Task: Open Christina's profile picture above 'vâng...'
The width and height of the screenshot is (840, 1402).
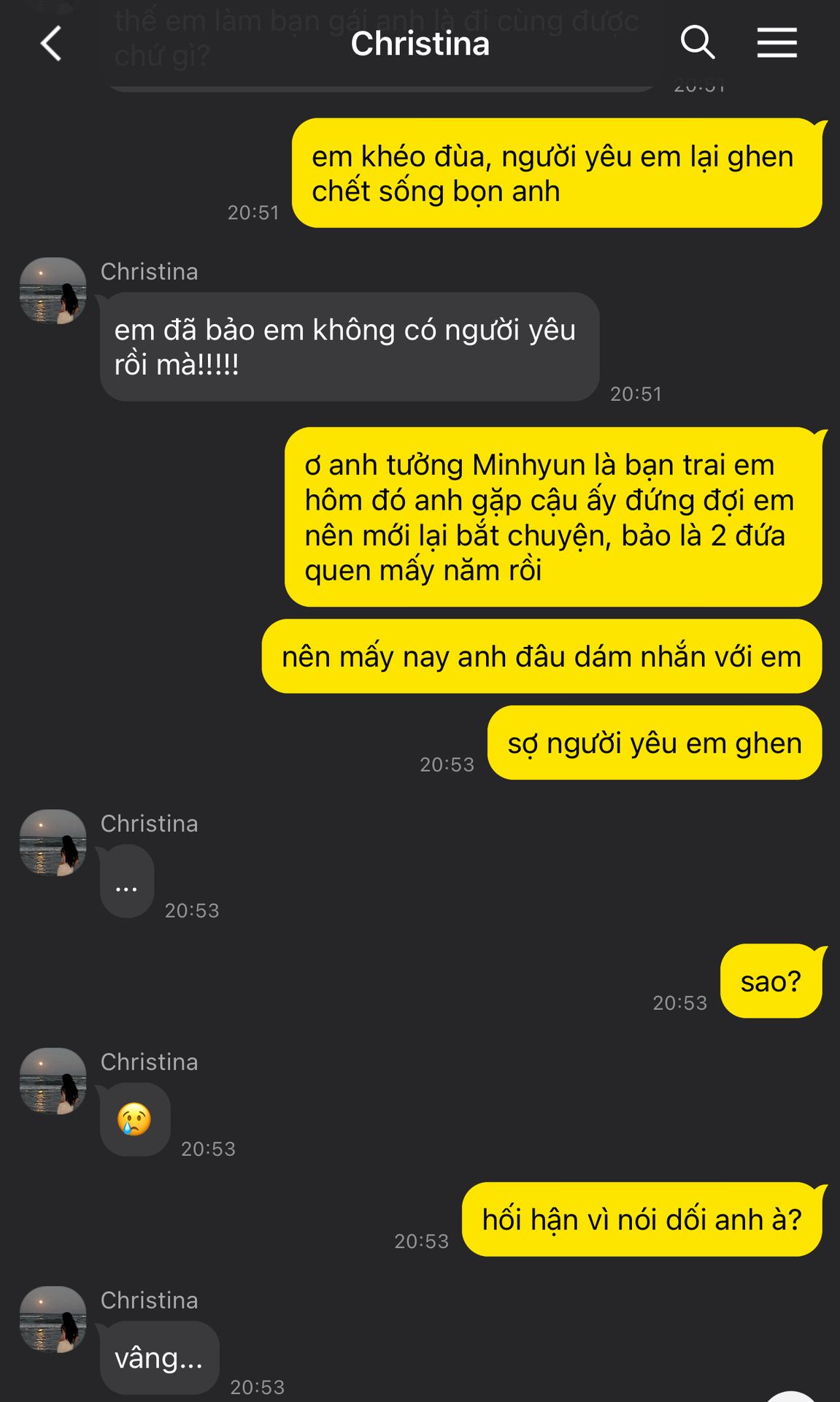Action: 53,1319
